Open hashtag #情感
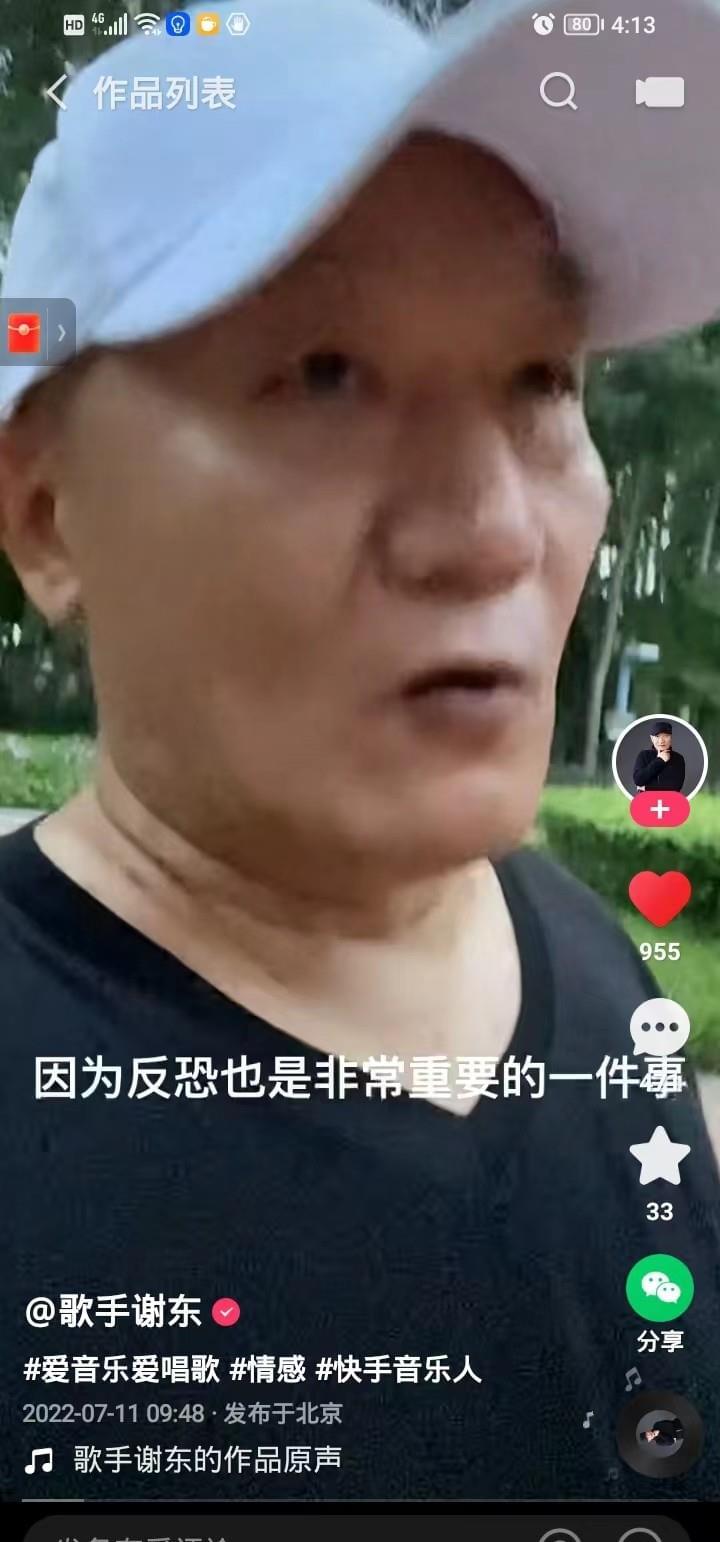Viewport: 720px width, 1542px height. [x=268, y=1369]
